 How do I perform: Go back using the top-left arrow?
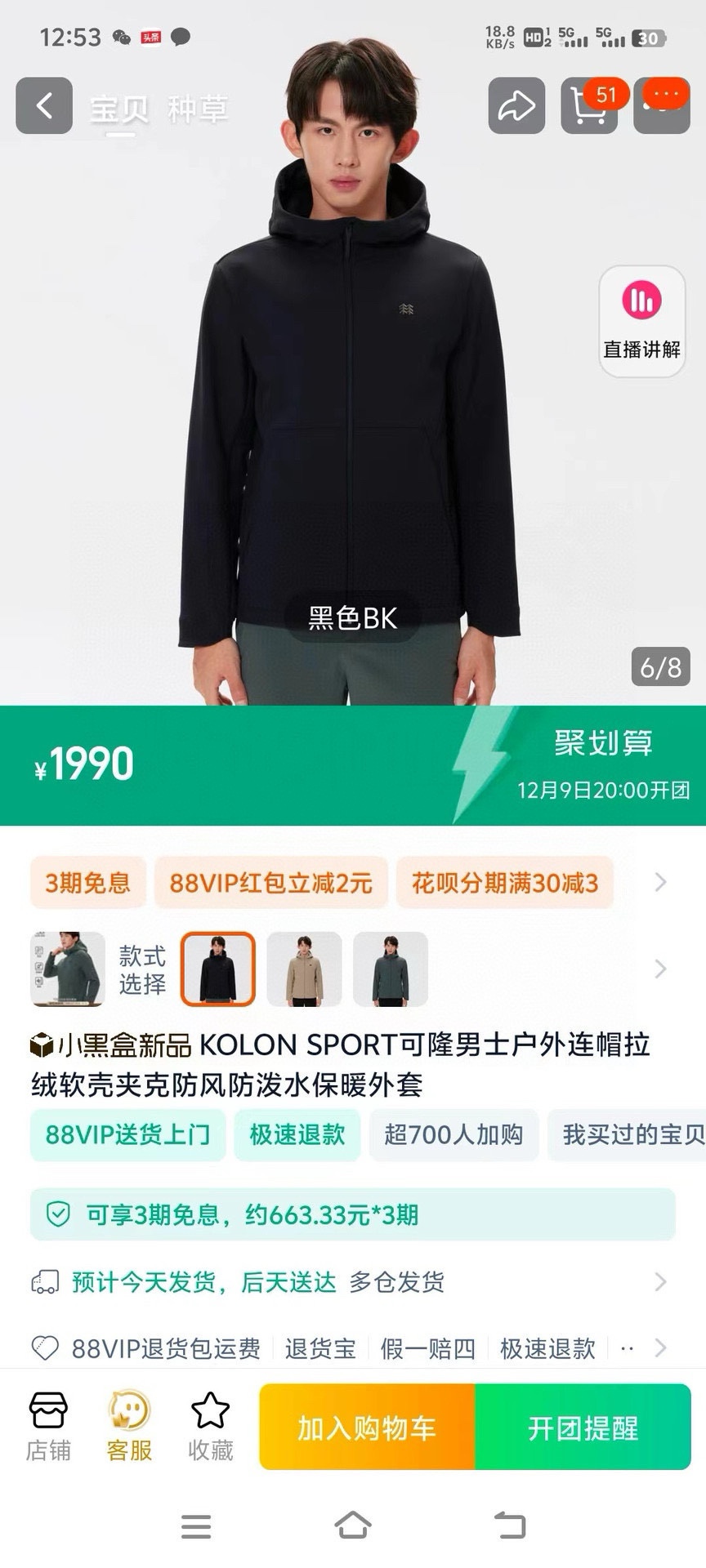point(44,105)
